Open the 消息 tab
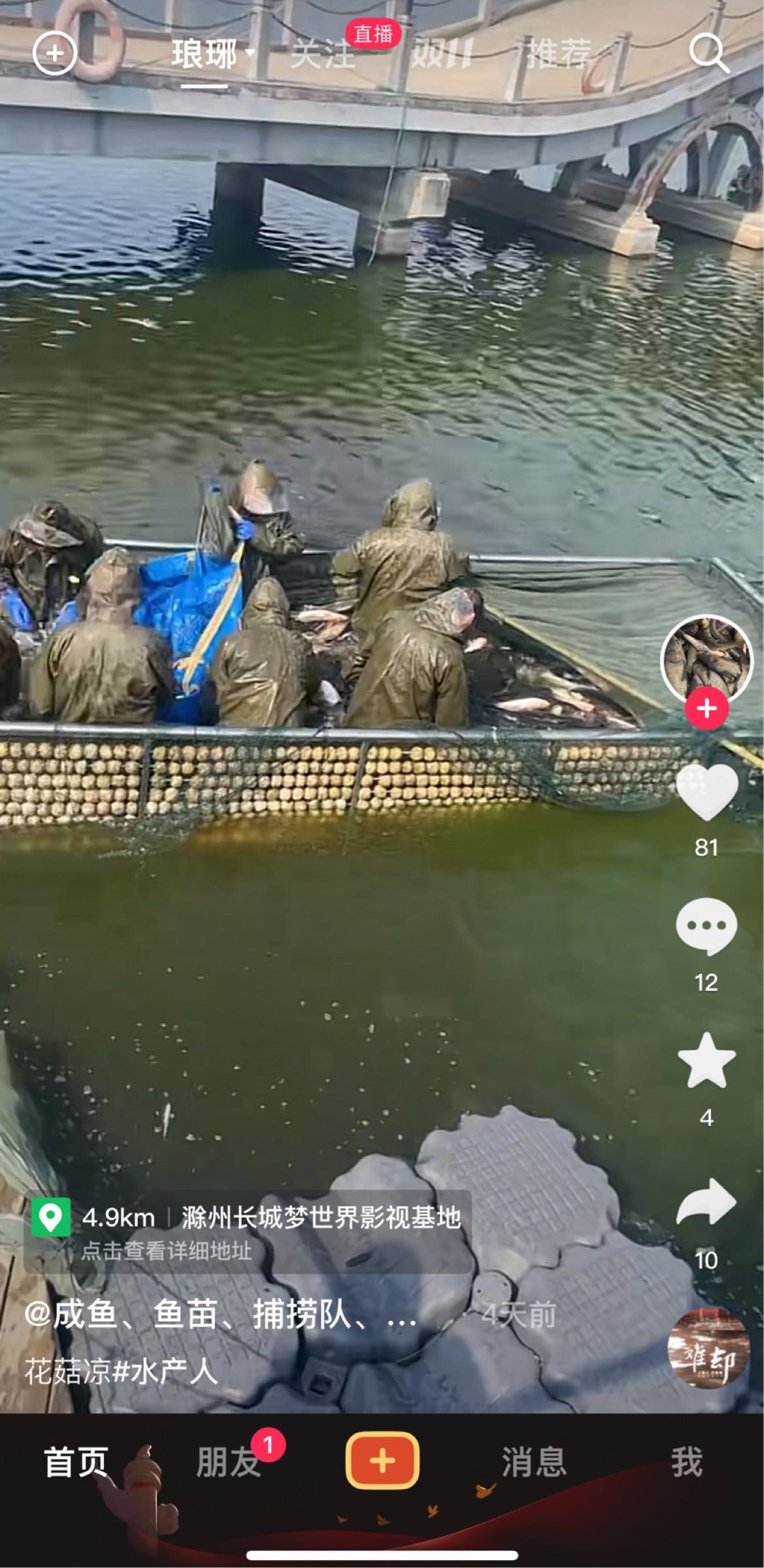764x1568 pixels. [534, 1462]
